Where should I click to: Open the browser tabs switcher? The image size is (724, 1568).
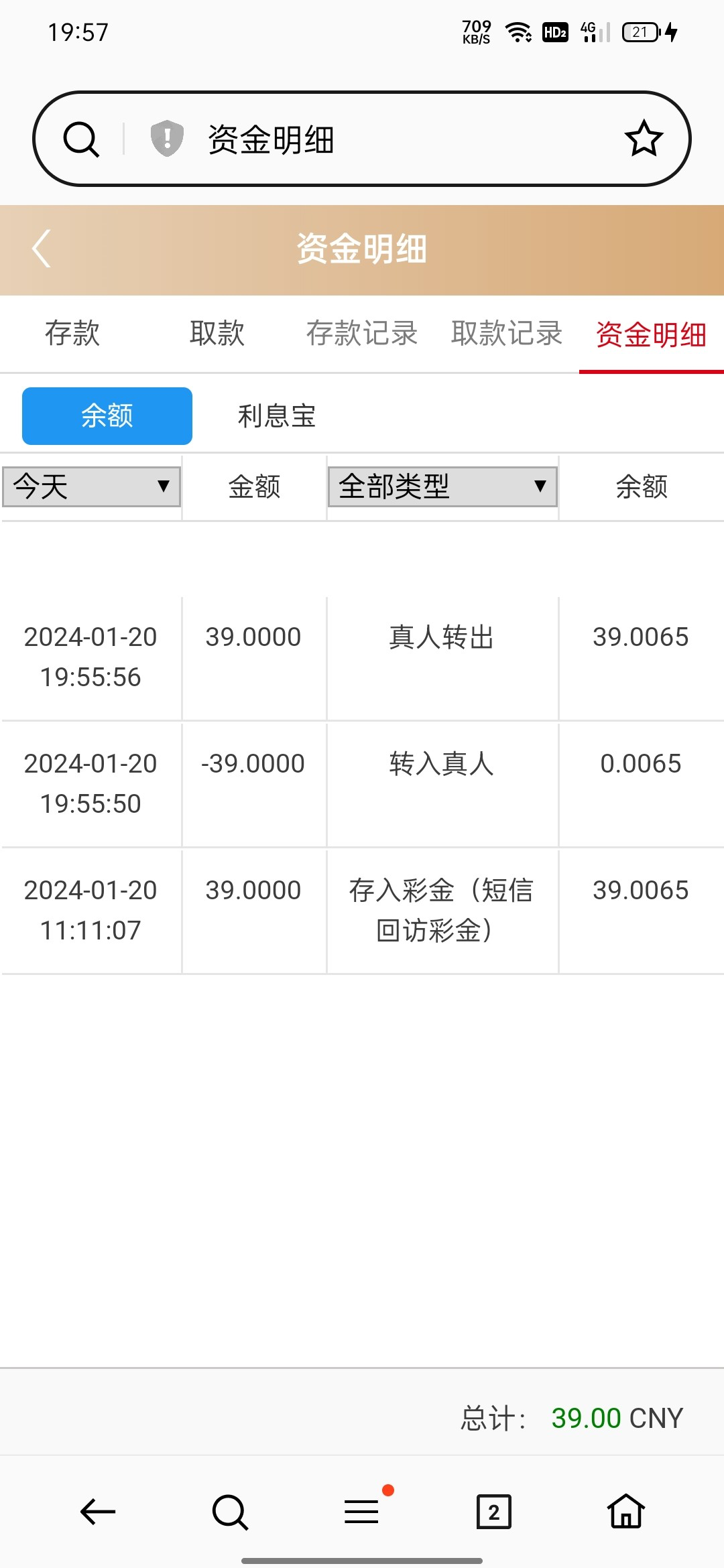pos(494,1512)
